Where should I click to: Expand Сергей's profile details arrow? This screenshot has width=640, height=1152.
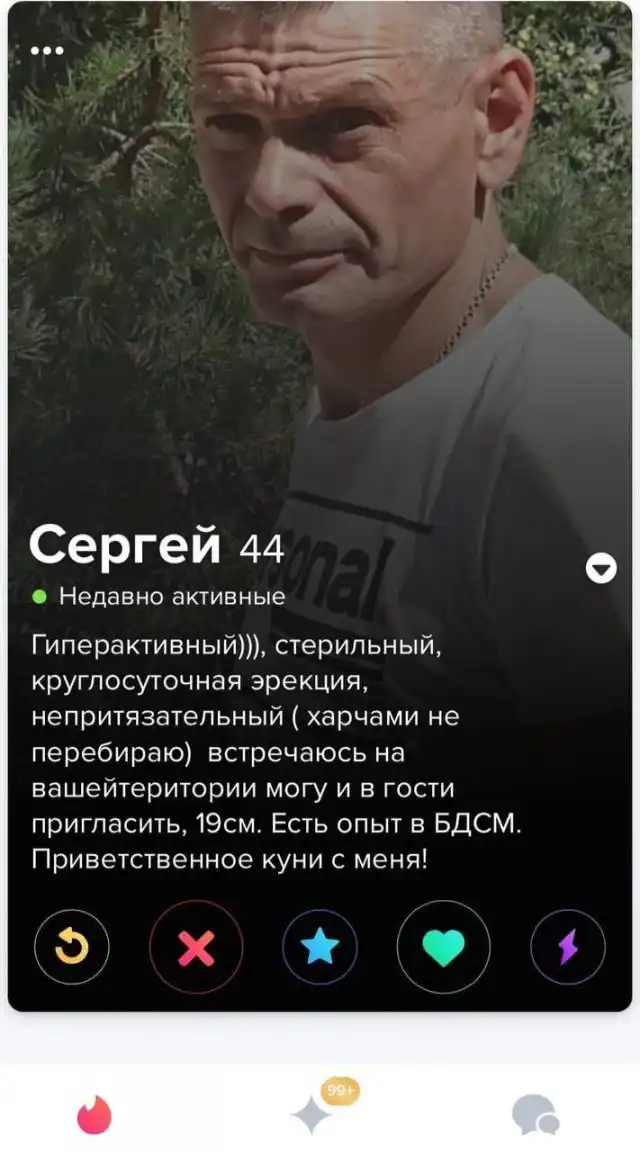click(600, 568)
